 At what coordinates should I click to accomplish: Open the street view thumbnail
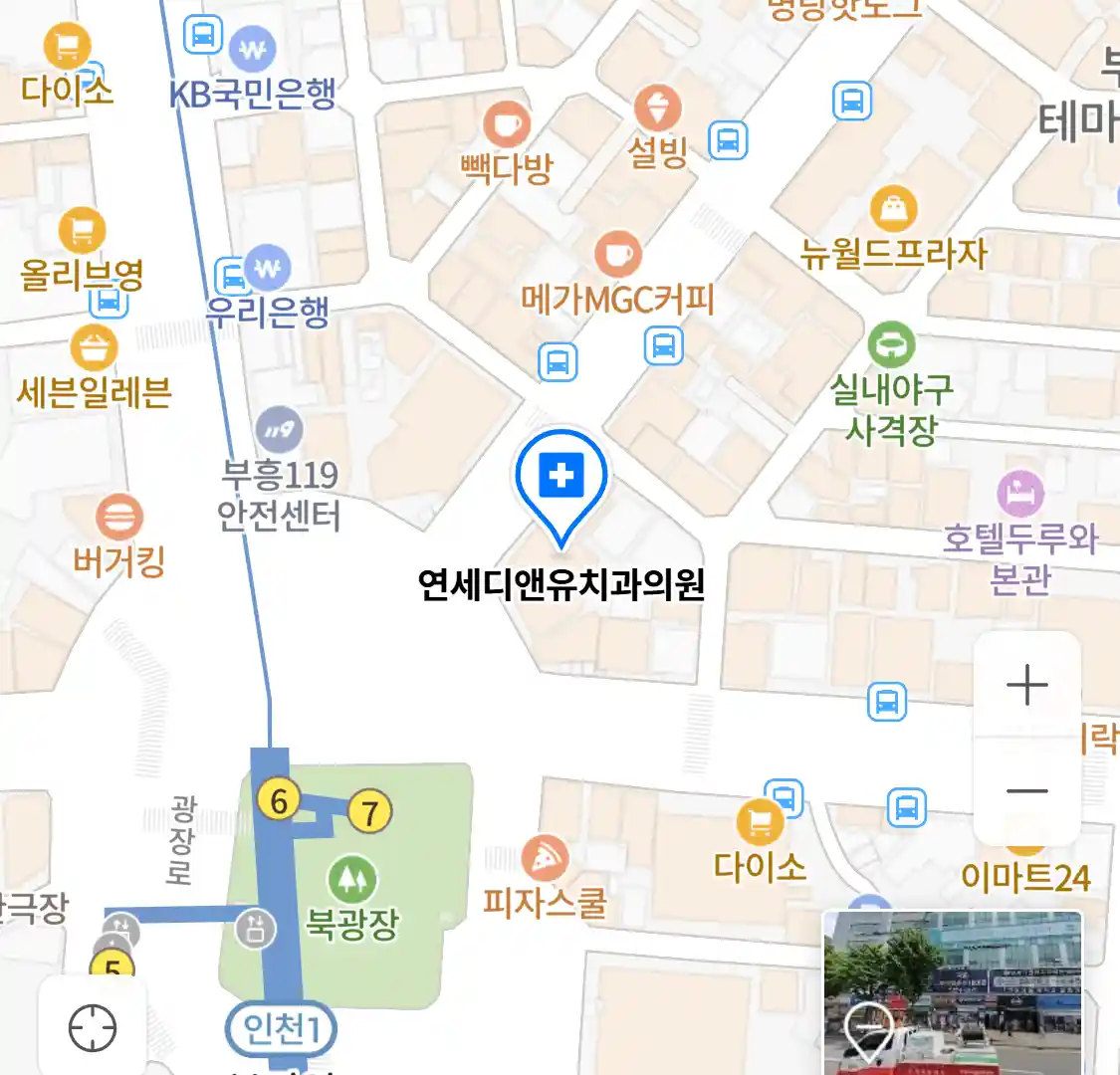952,991
